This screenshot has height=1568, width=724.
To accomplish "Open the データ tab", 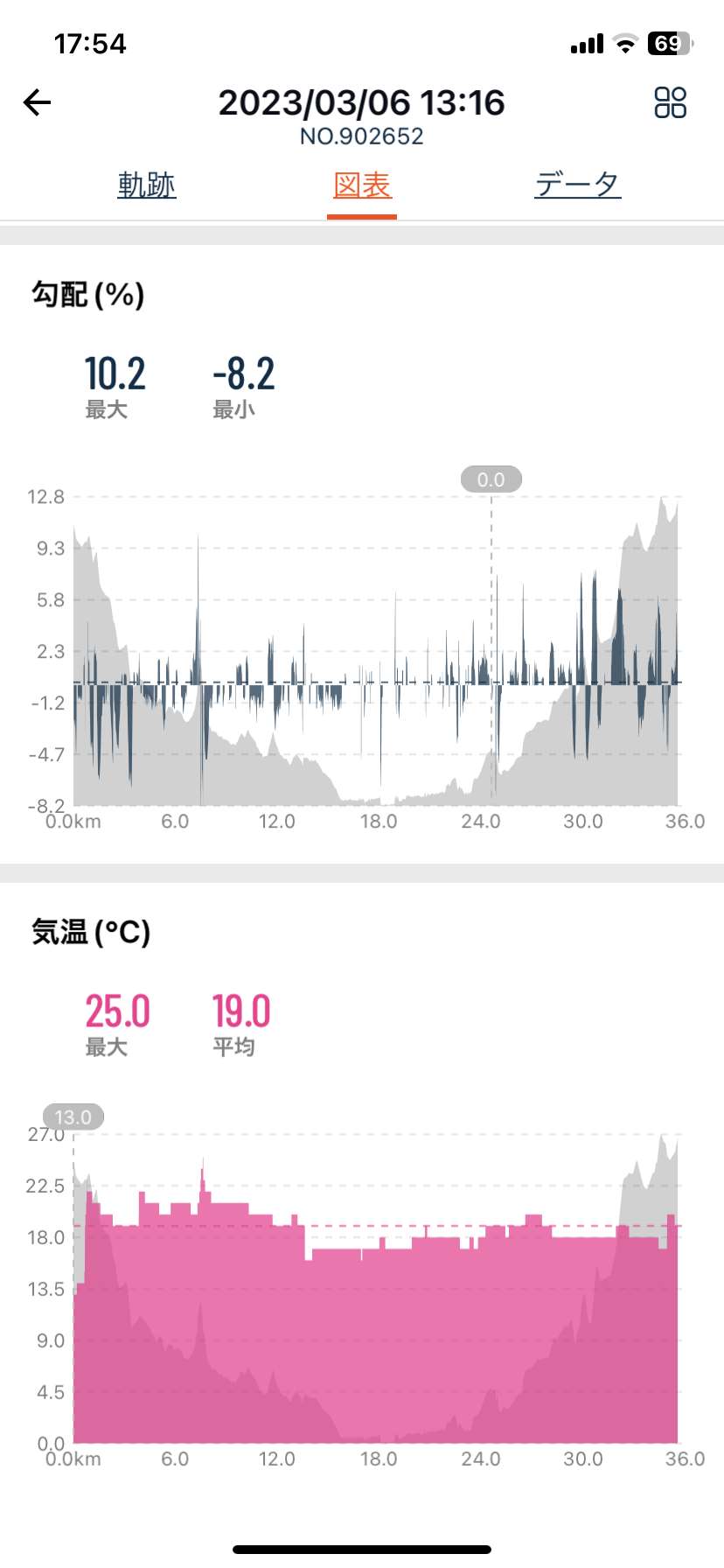I will tap(578, 185).
